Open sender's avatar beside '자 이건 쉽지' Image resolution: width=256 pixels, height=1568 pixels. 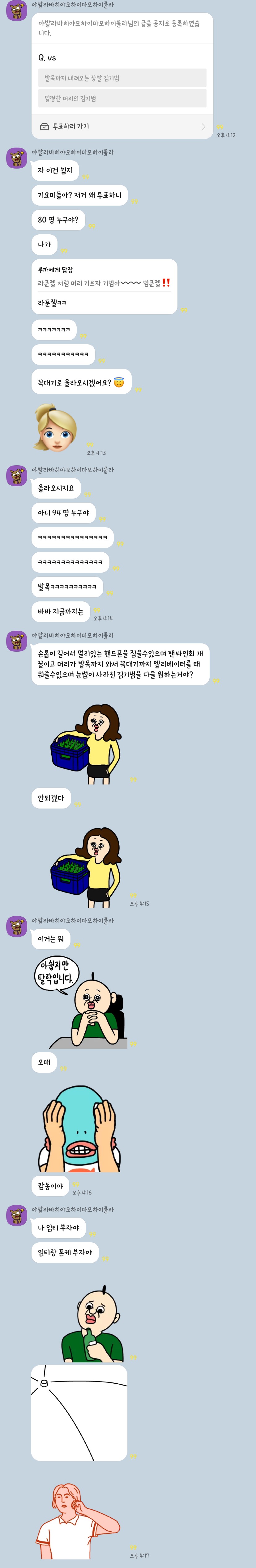tap(16, 158)
